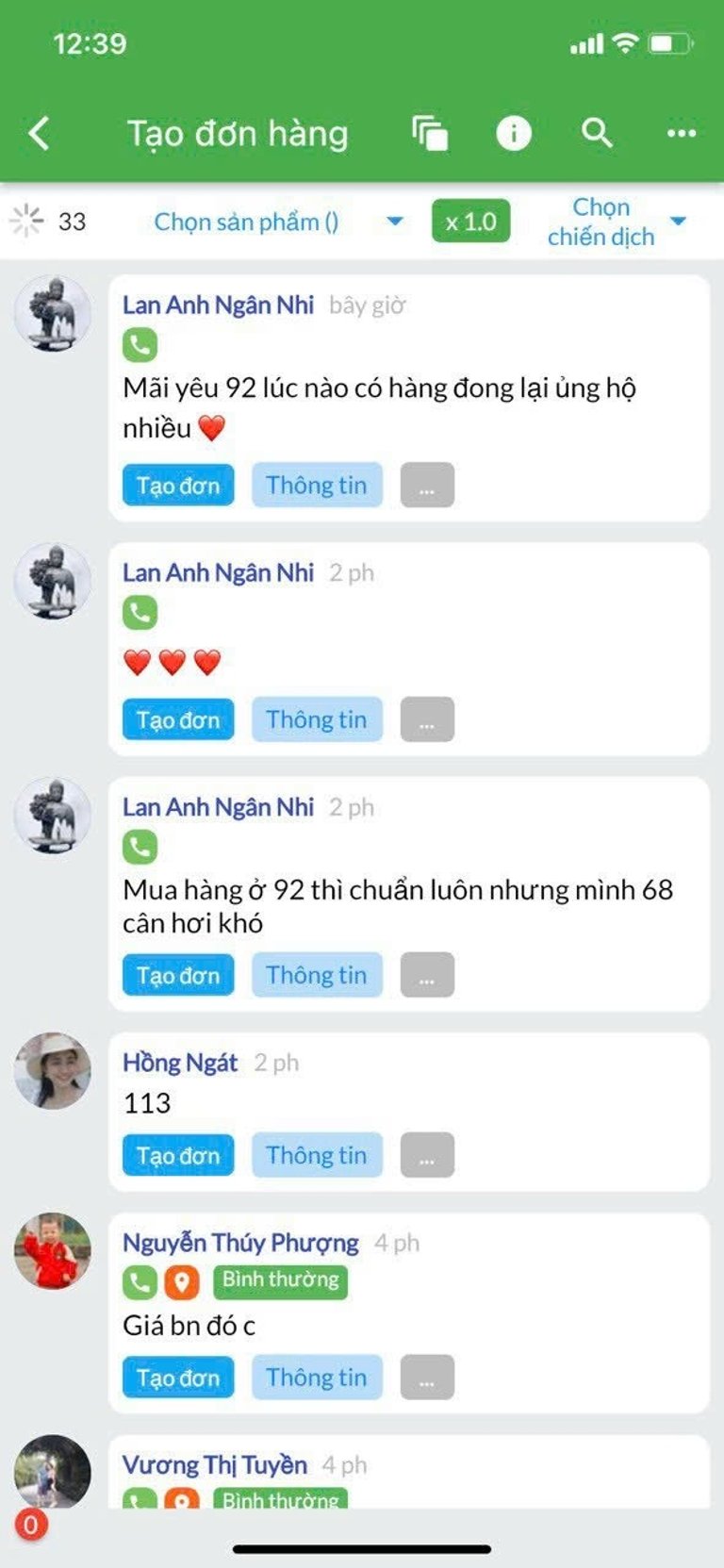Open Thông tin for Hồng Ngát
The image size is (724, 1568).
tap(316, 1156)
